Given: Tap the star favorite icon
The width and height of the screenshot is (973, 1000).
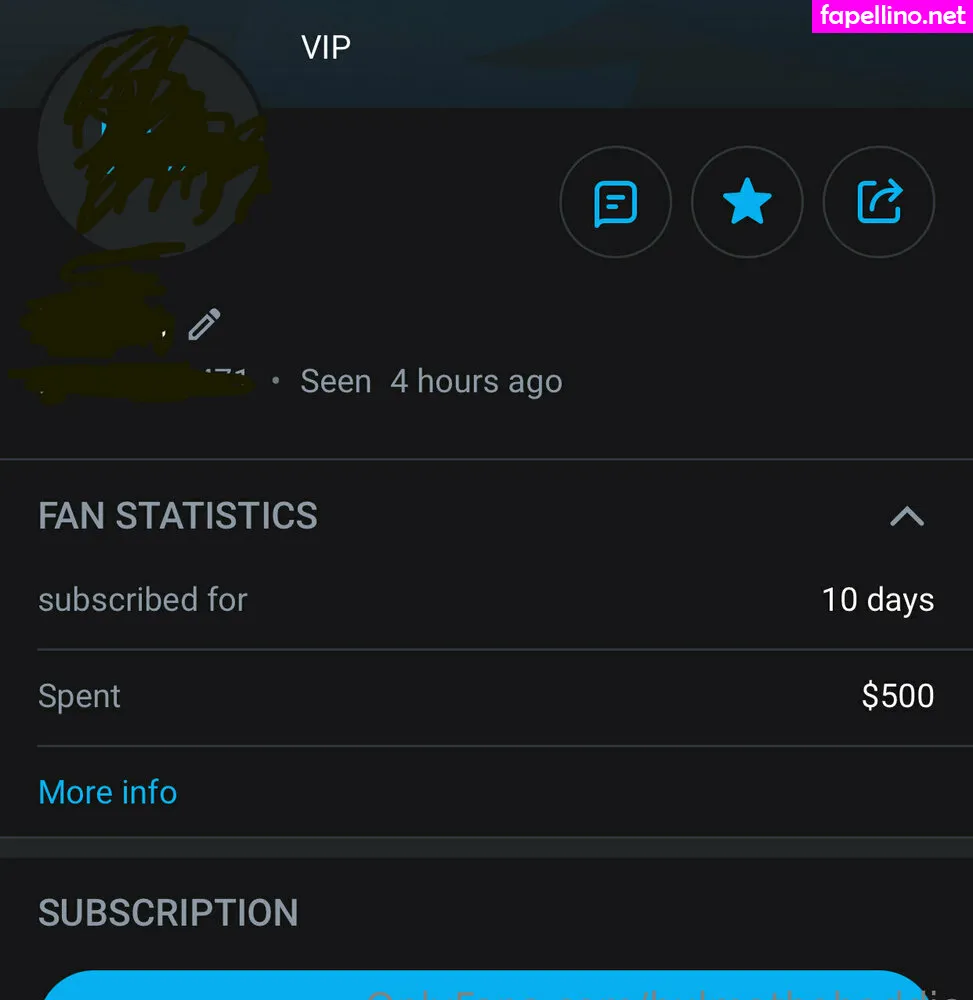Looking at the screenshot, I should coord(747,203).
